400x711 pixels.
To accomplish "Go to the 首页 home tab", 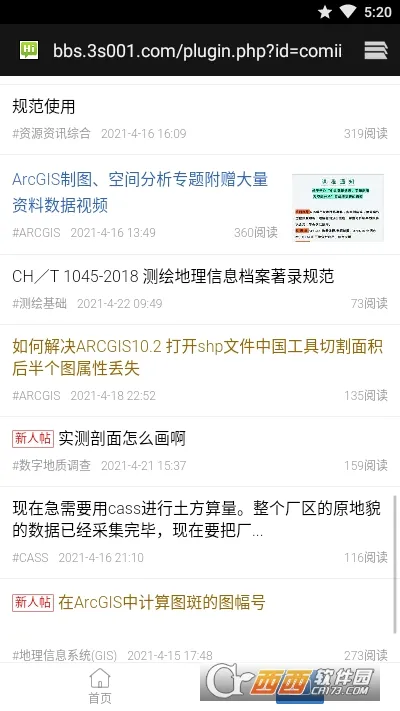I will click(x=100, y=687).
